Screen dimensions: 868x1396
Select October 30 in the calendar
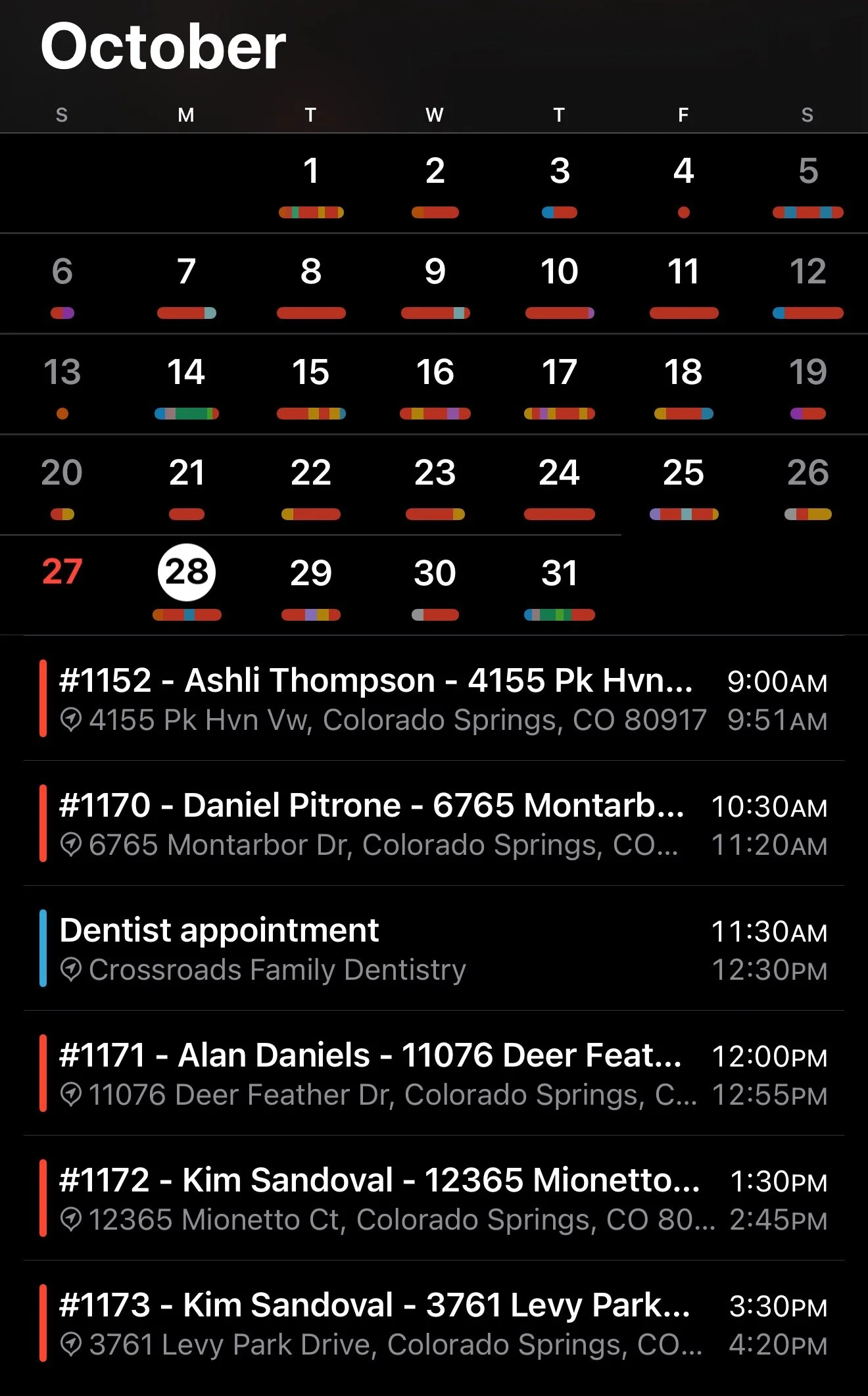tap(435, 573)
